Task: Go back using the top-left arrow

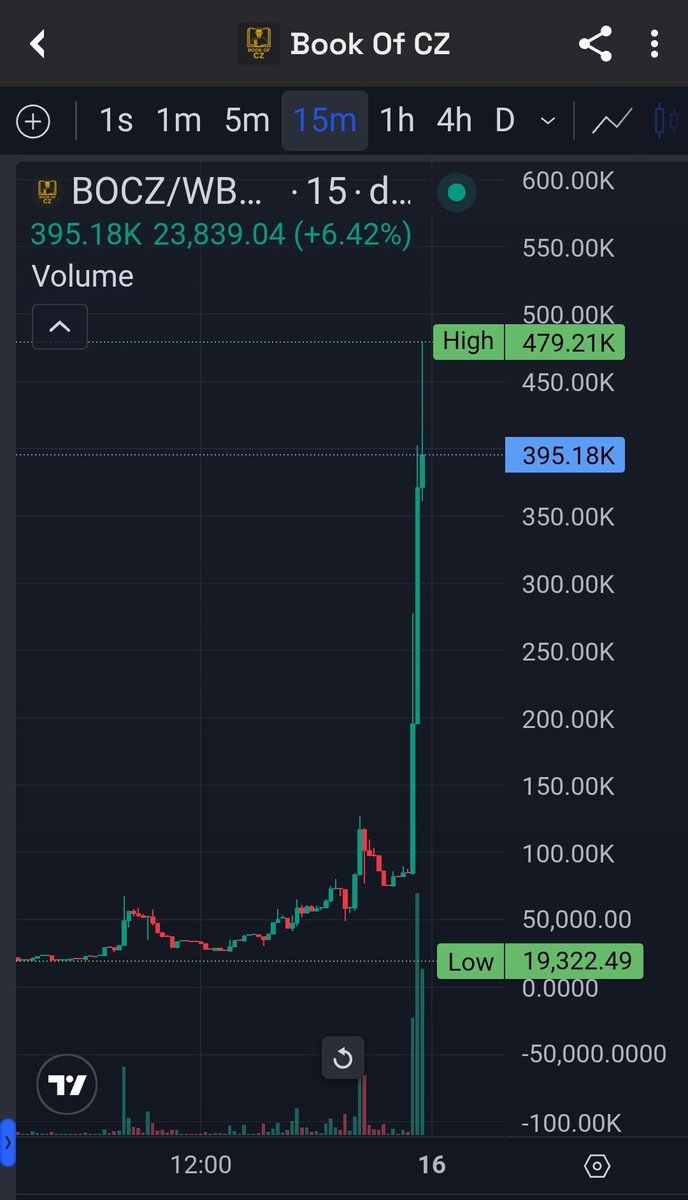Action: 38,44
